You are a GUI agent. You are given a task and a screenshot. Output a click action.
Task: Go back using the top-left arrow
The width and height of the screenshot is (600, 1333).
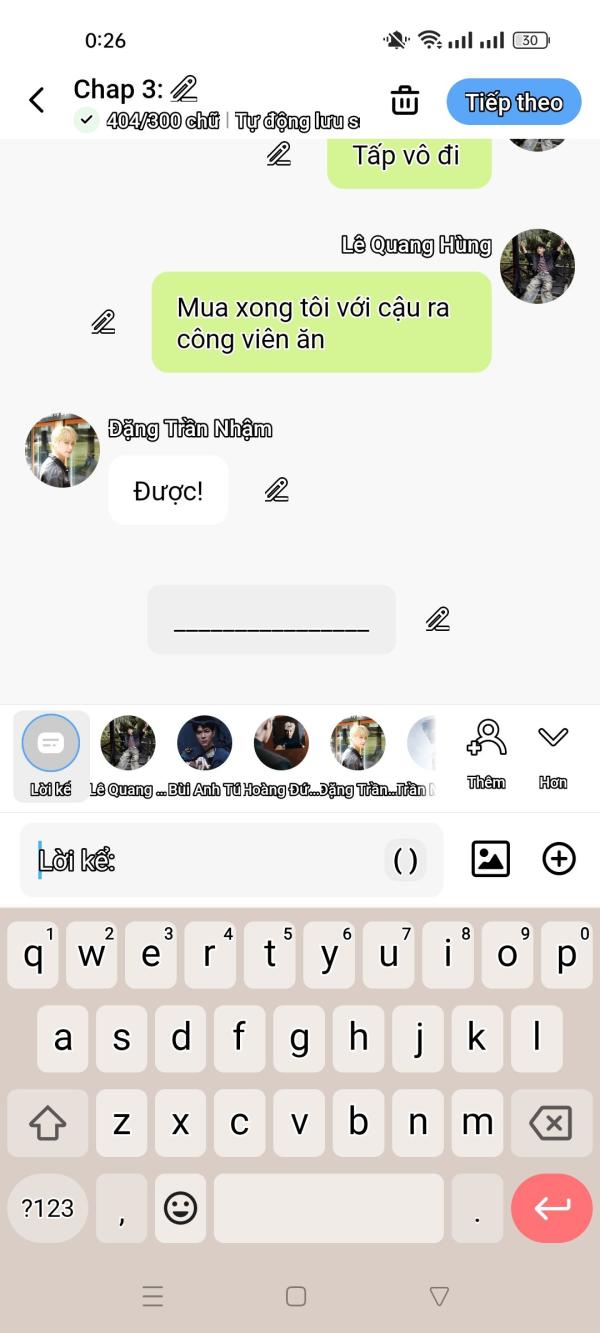[37, 100]
